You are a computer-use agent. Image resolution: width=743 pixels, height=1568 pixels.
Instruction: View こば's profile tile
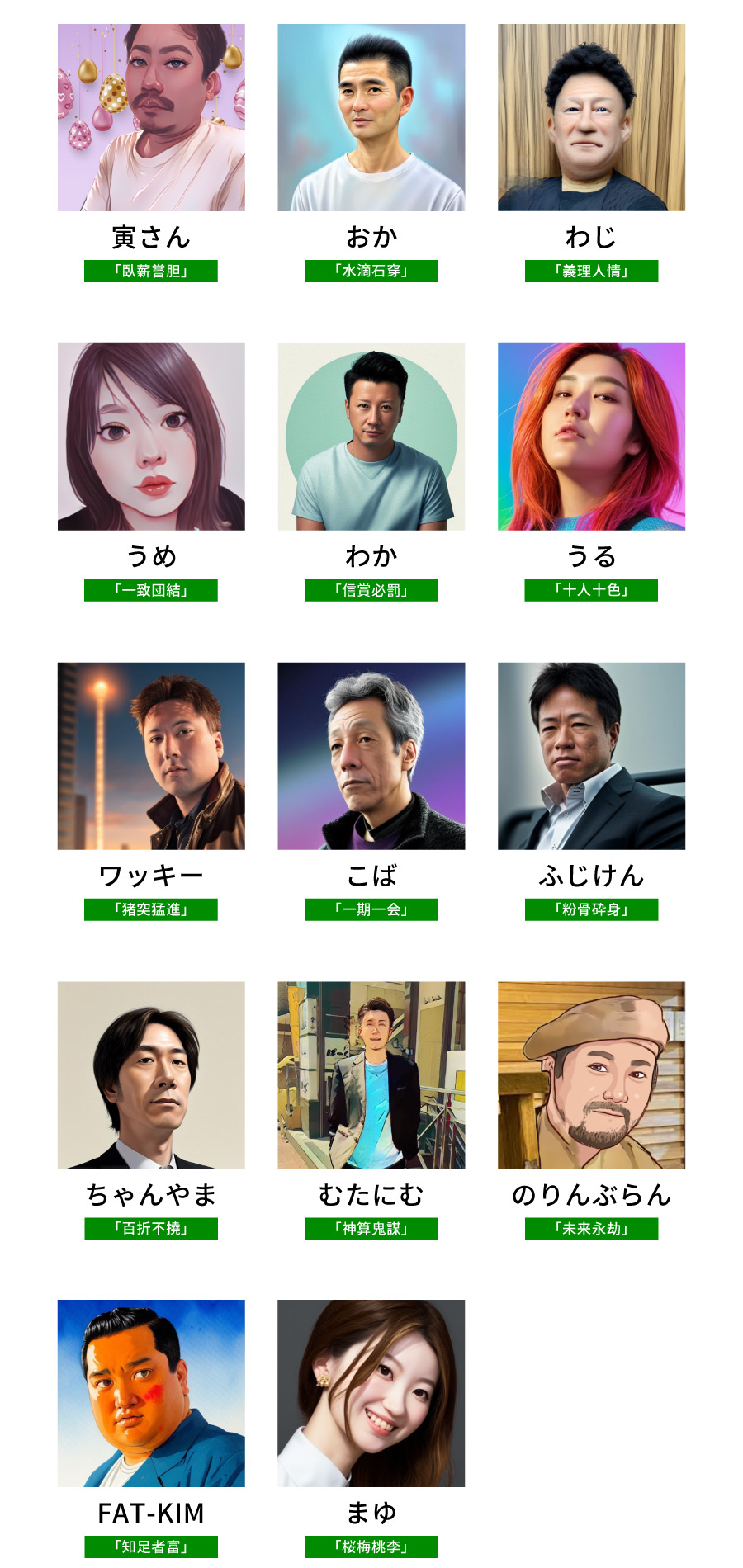tap(371, 756)
